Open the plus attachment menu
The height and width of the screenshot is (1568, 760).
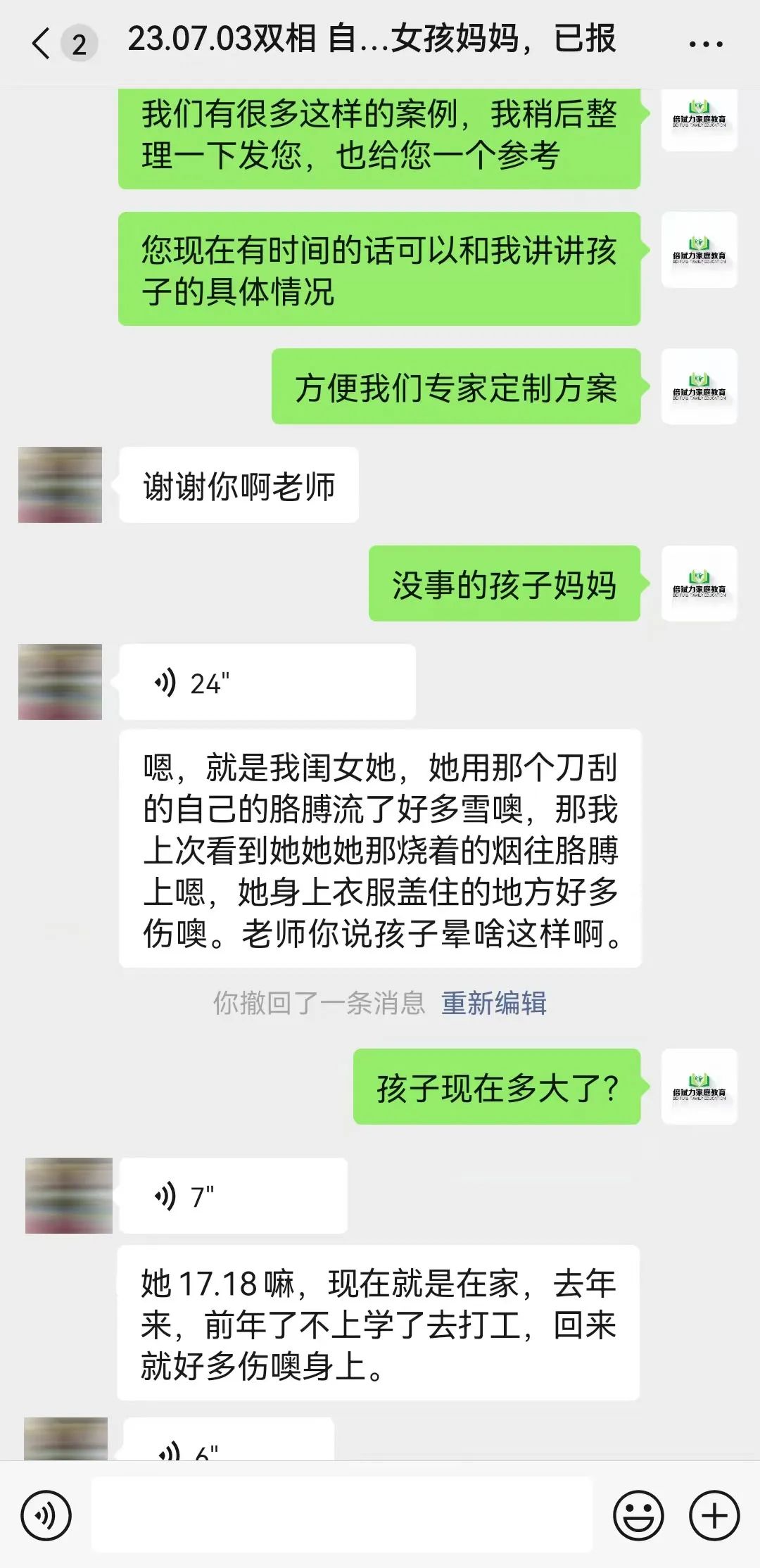point(714,1515)
